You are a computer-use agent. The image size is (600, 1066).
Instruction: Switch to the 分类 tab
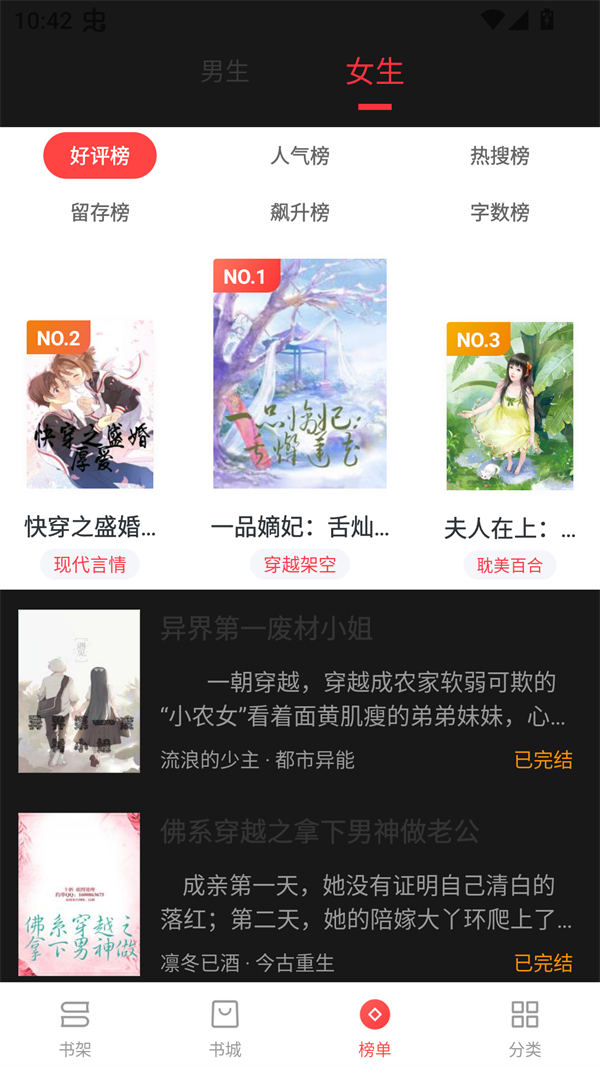coord(525,1026)
